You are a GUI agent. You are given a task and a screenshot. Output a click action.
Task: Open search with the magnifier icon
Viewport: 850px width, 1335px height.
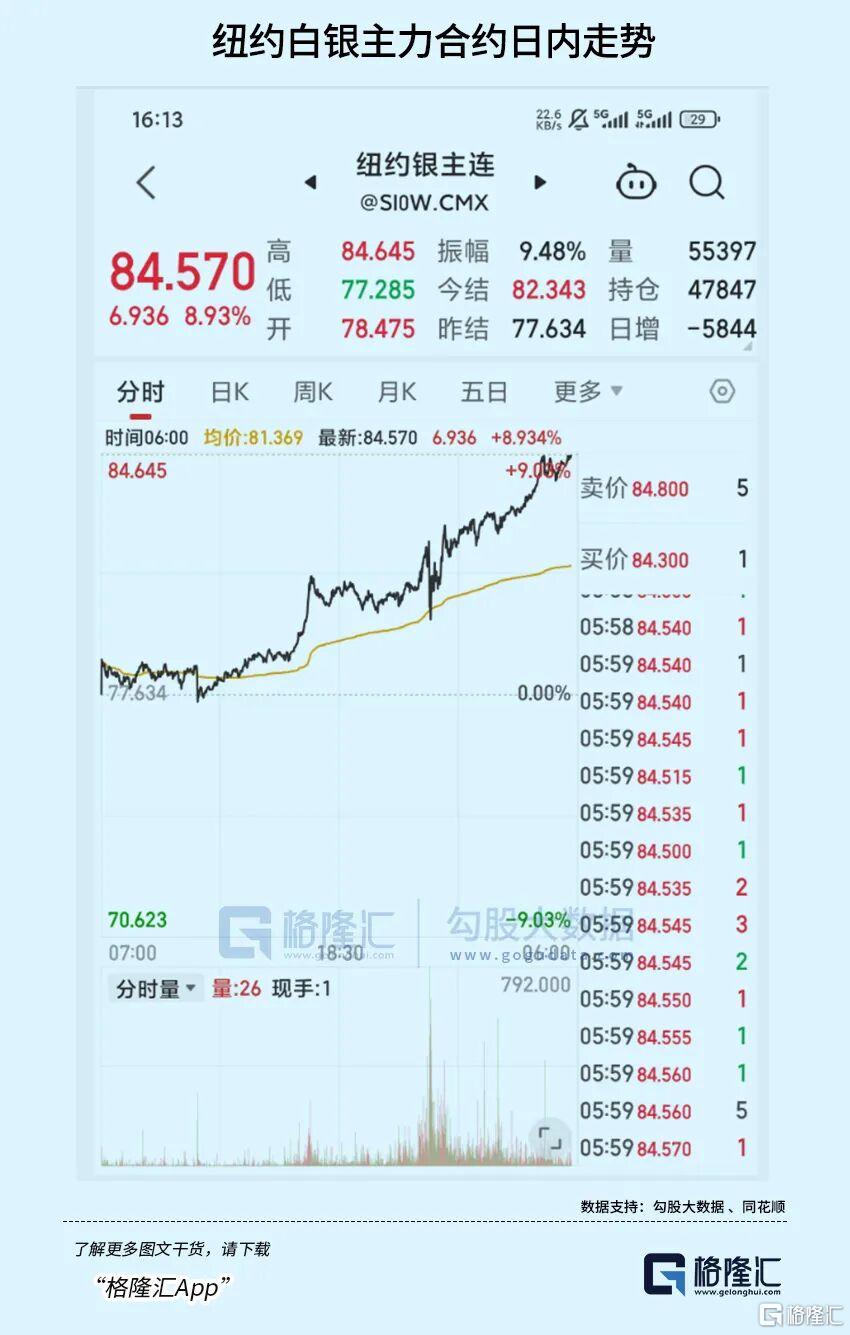pos(706,183)
